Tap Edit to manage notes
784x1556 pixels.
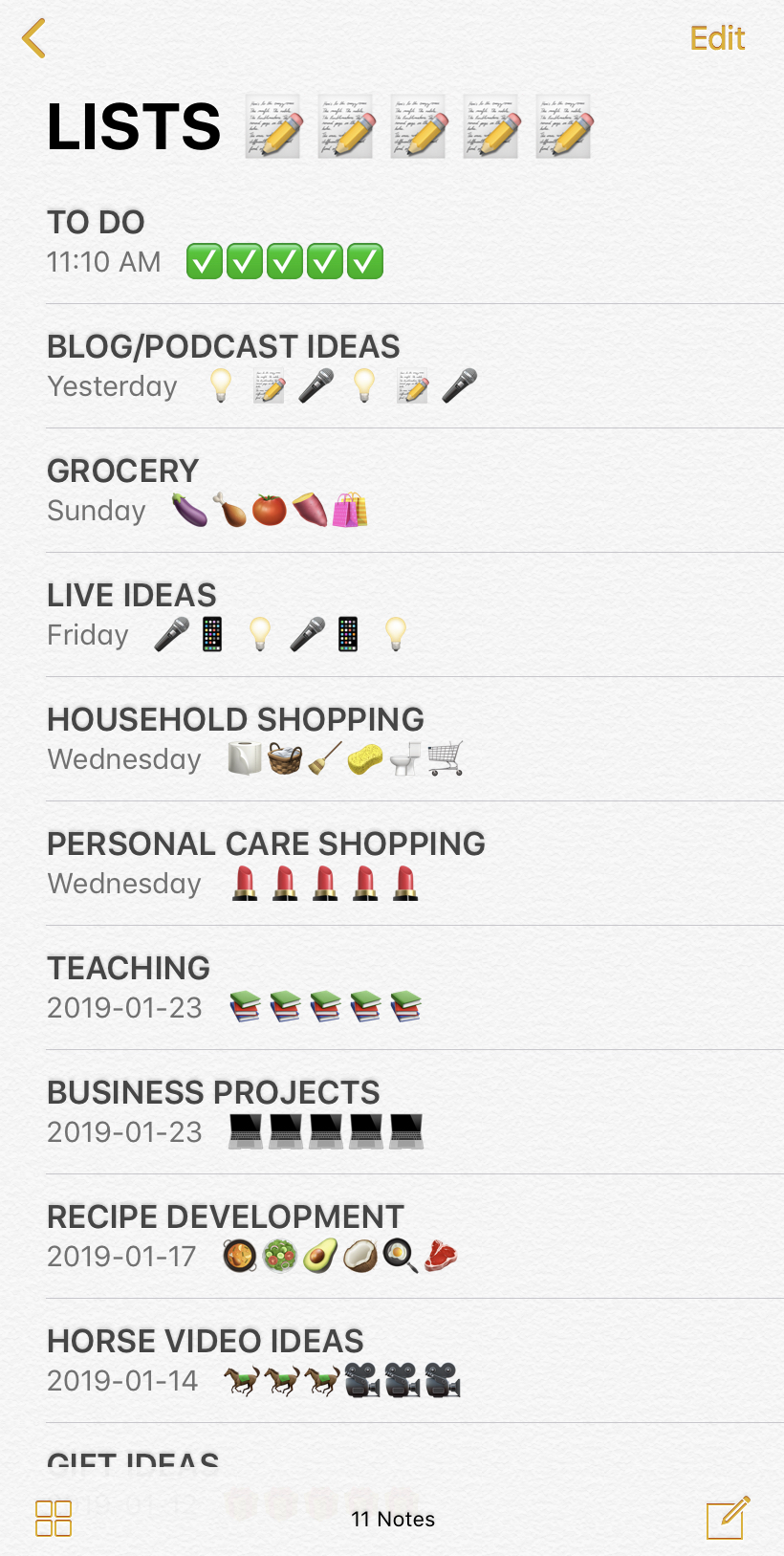[x=717, y=38]
